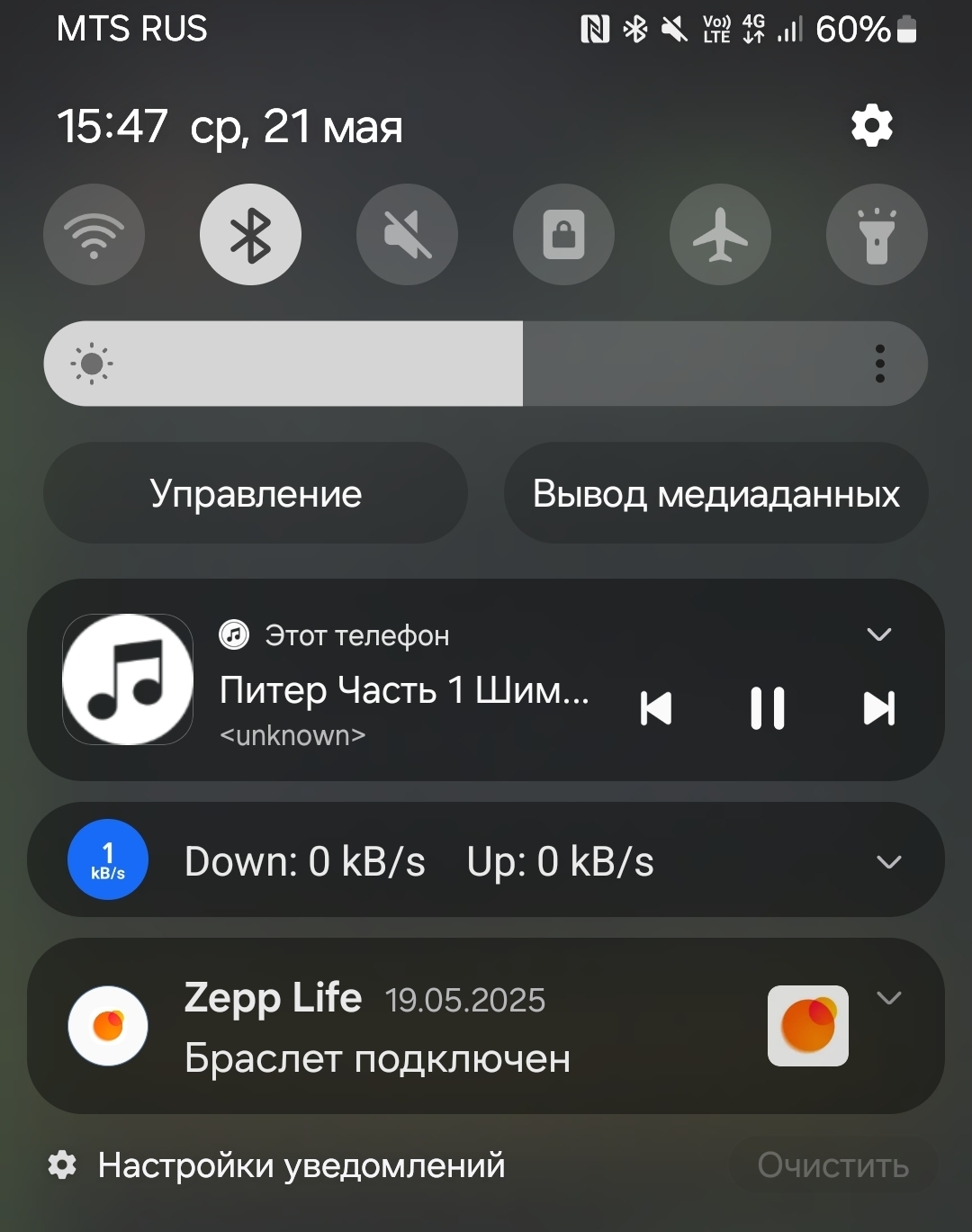Expand the Zepp Life notification chevron

click(x=888, y=998)
